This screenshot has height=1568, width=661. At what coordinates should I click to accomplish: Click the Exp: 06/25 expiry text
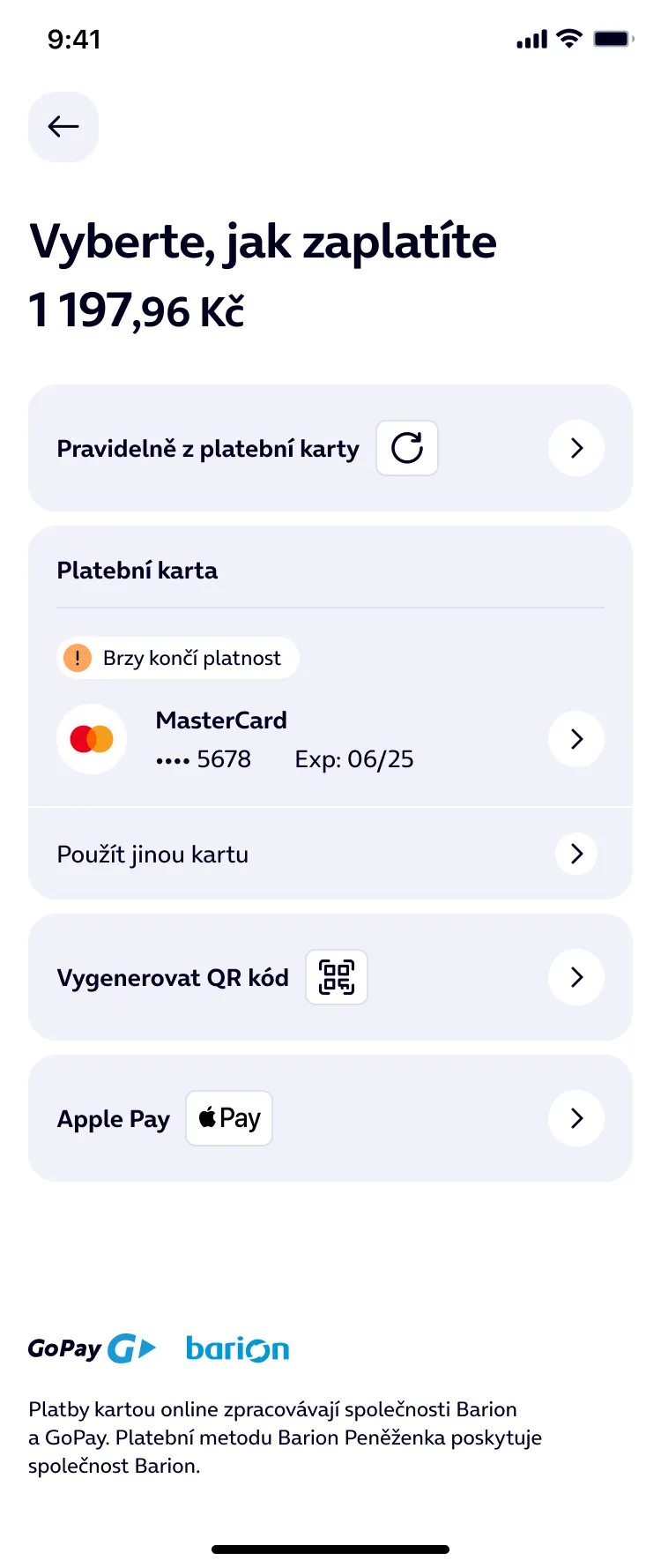pos(354,758)
